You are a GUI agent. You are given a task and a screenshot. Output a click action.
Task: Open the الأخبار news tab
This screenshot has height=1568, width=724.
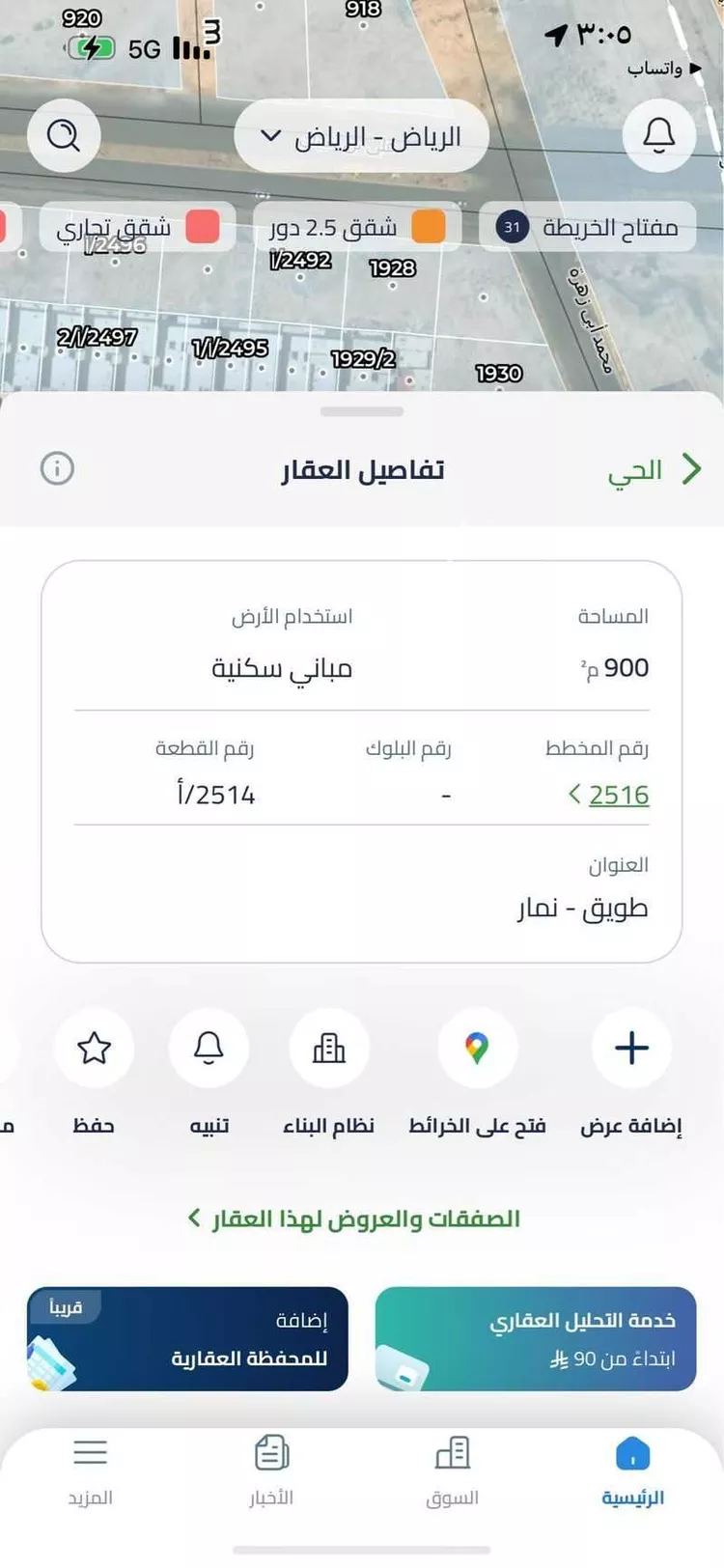273,1451
